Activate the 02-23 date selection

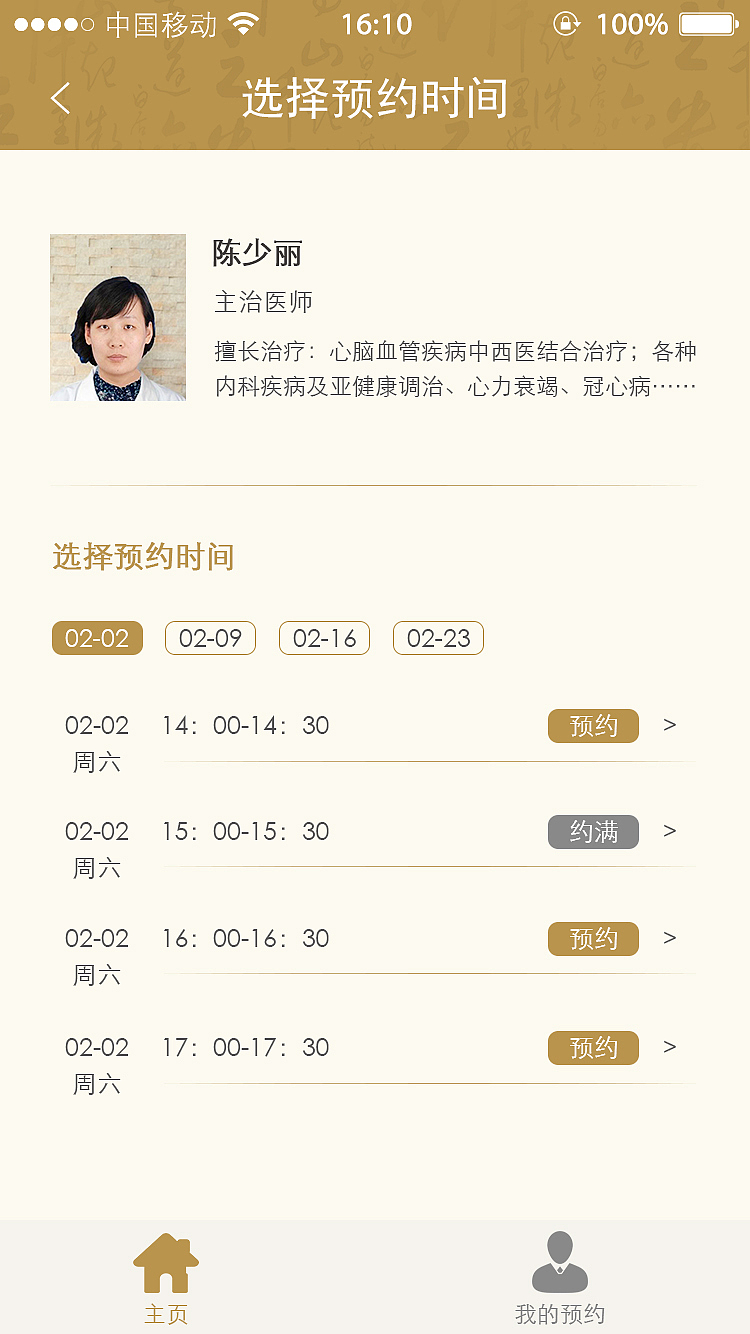click(x=438, y=638)
